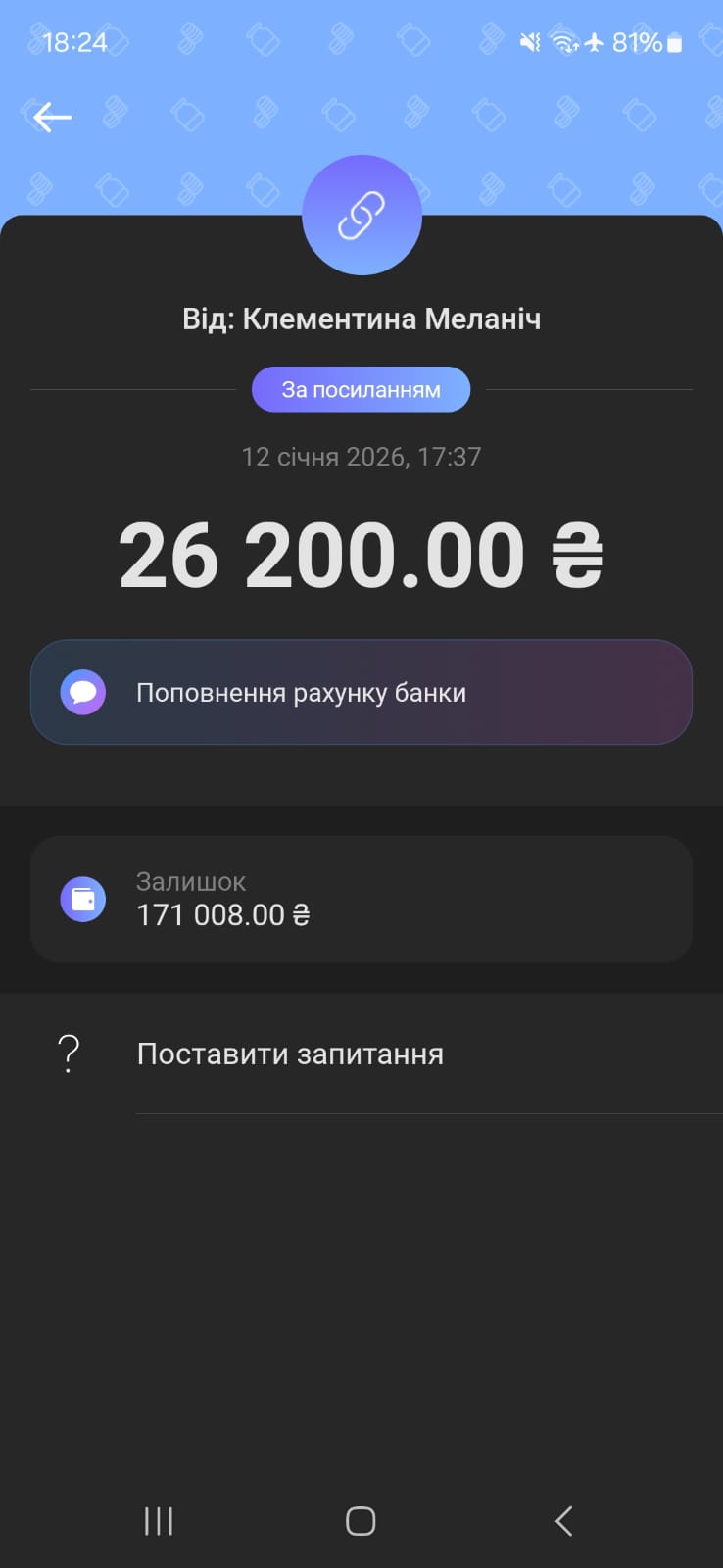This screenshot has height=1568, width=723.
Task: Open recent apps from navigation bar
Action: point(159,1521)
